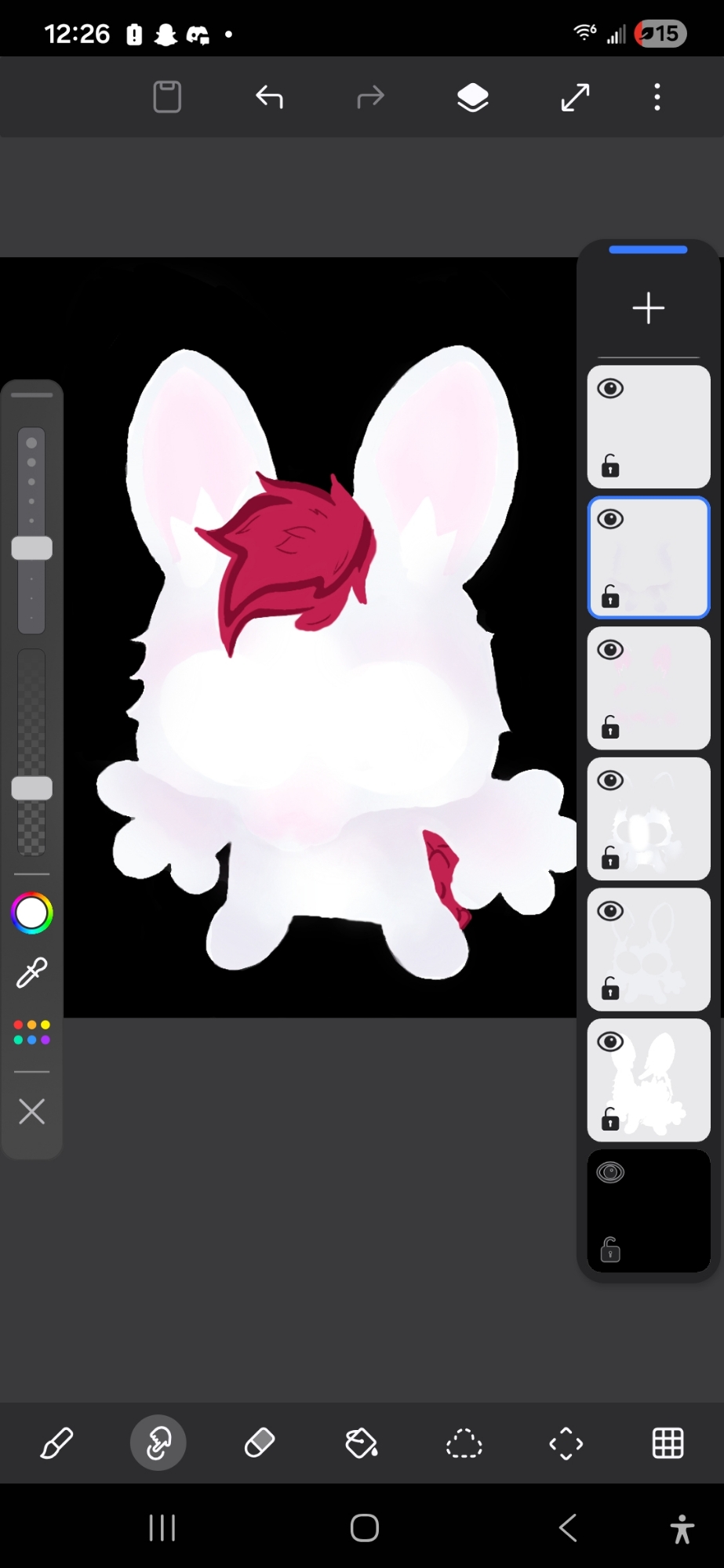Pick the lasso selection tool
Image resolution: width=724 pixels, height=1568 pixels.
(464, 1443)
